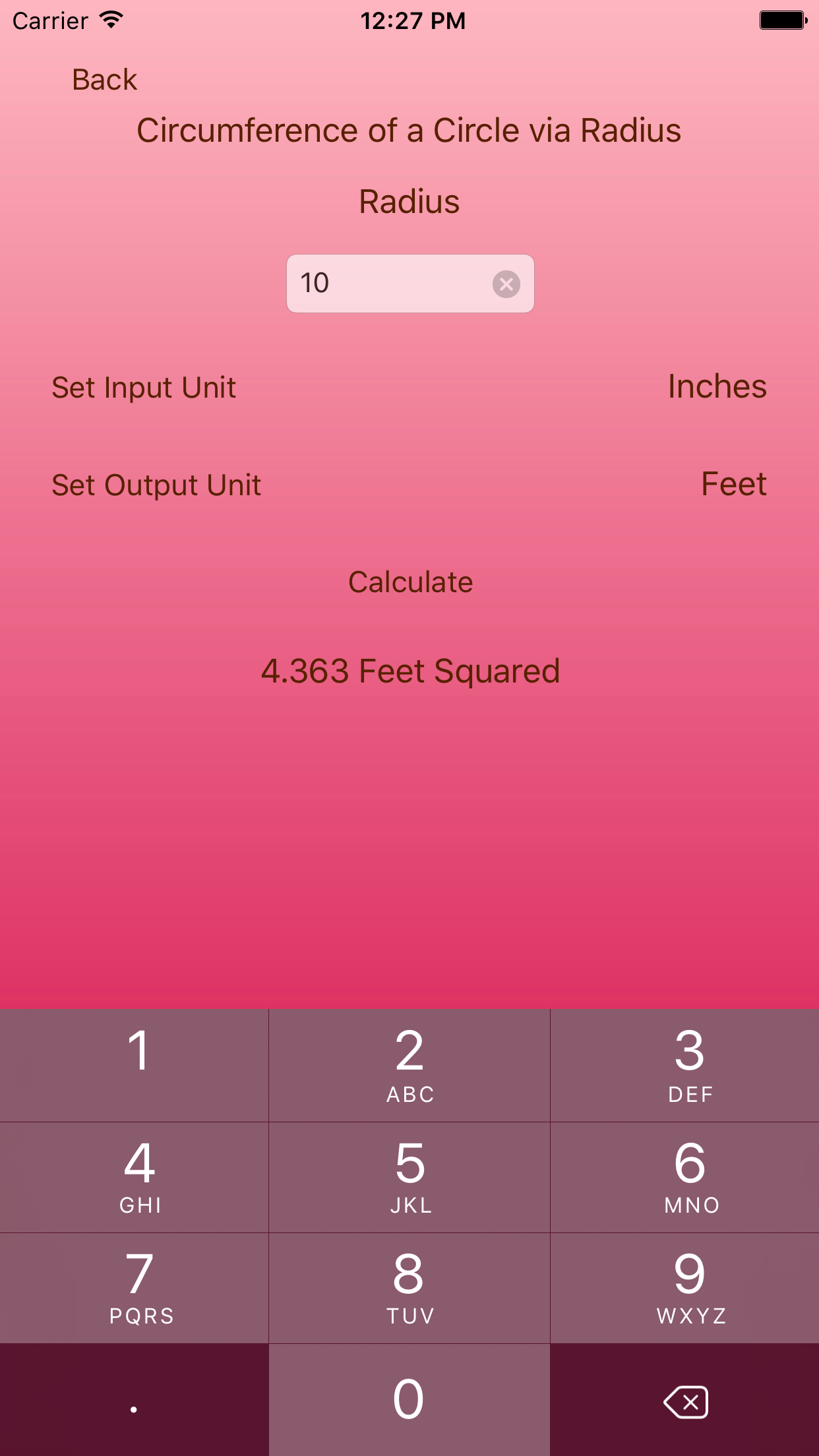Image resolution: width=819 pixels, height=1456 pixels.
Task: Focus the Radius input field
Action: point(389,284)
